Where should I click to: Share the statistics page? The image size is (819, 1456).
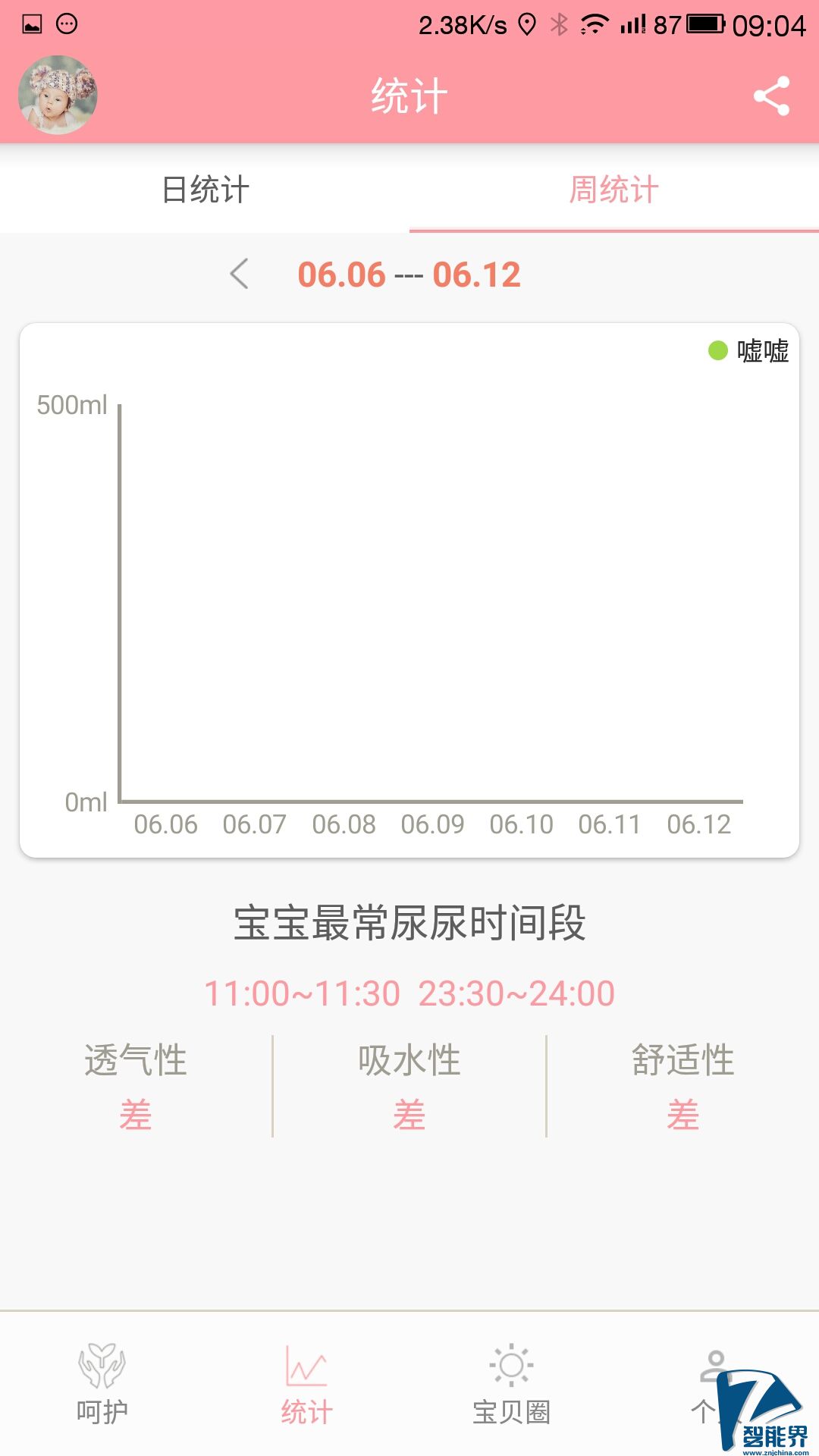point(771,96)
